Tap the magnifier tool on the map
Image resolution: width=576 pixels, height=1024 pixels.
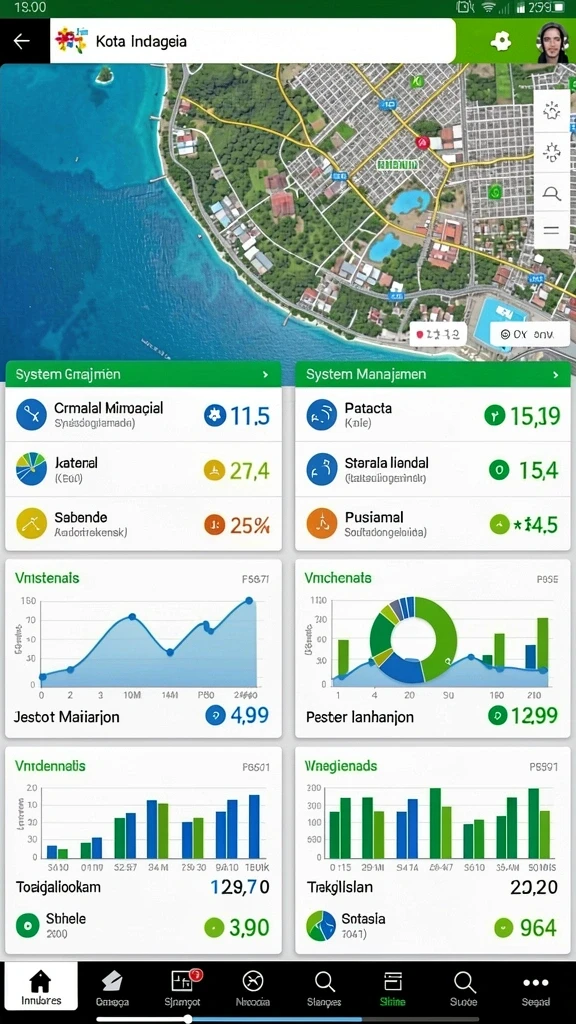pyautogui.click(x=551, y=193)
